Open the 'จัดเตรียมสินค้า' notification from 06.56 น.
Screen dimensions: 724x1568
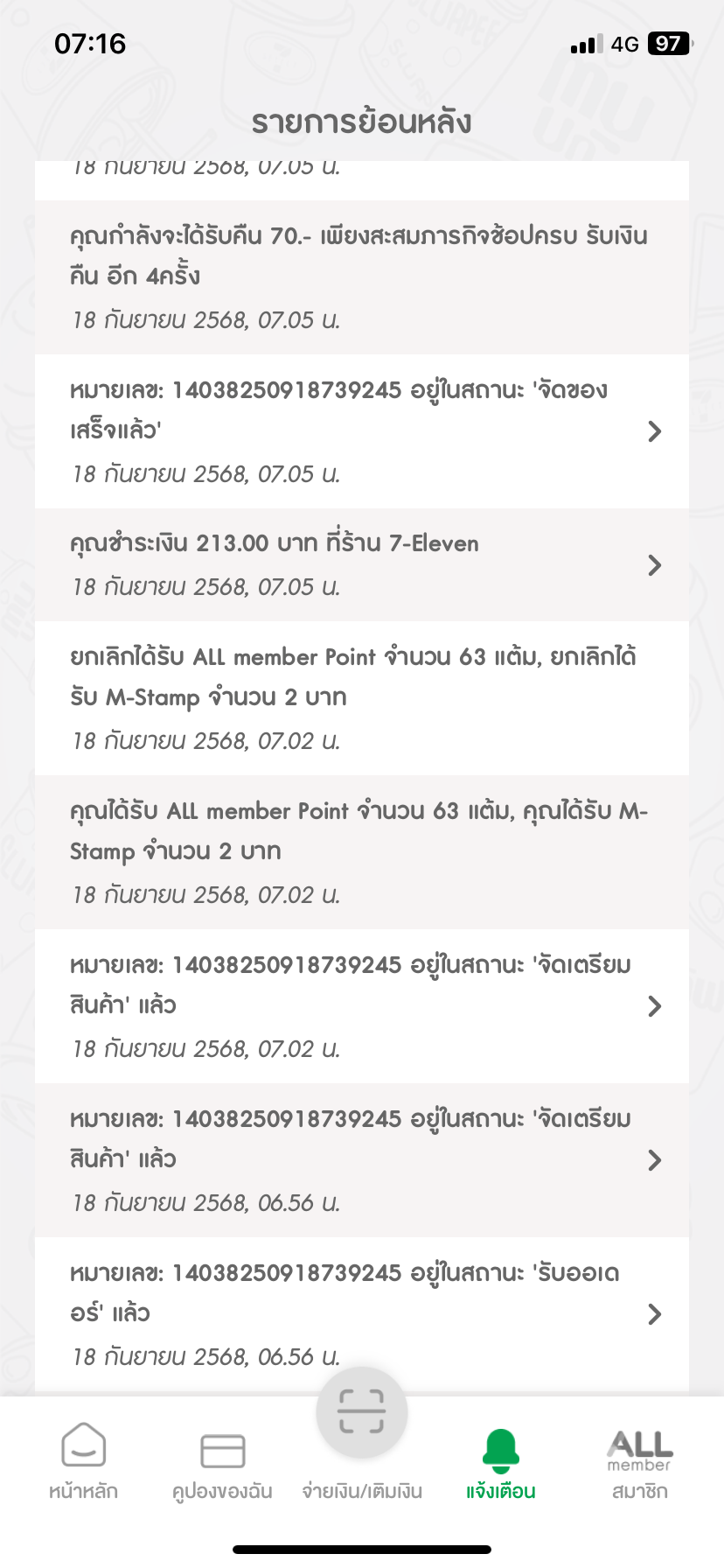click(362, 1160)
